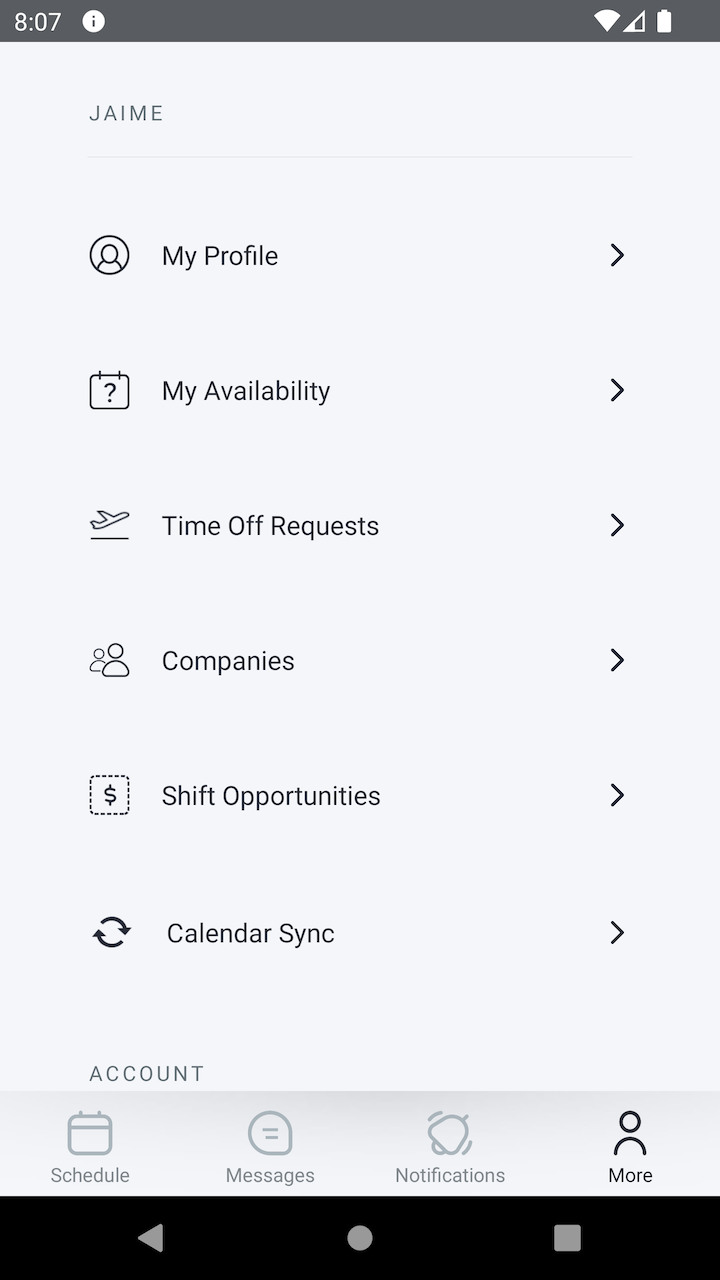Select the My Profile person icon
720x1280 pixels.
pos(109,255)
